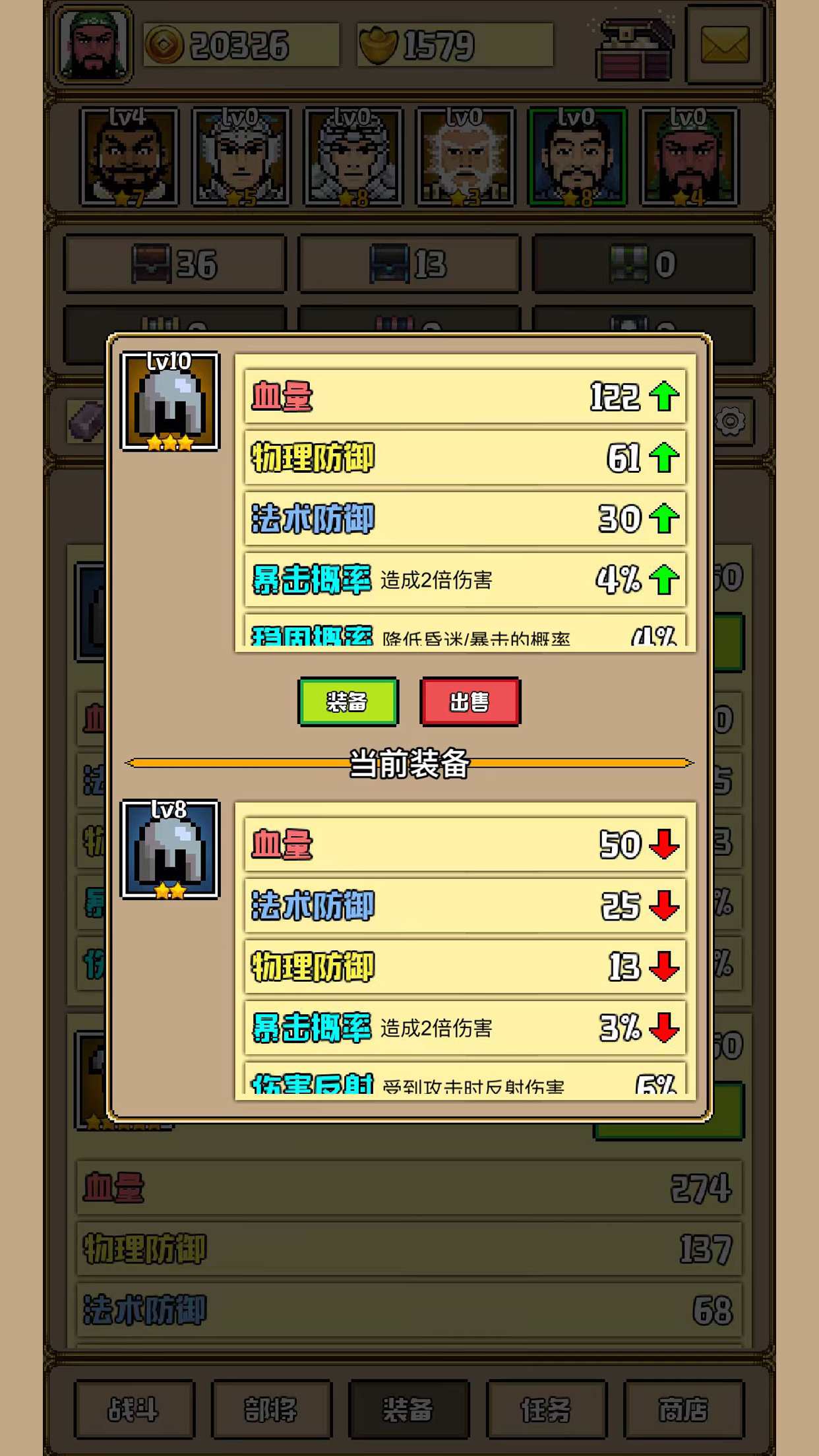Tap the lv10 helmet icon in the dialog
This screenshot has height=1456, width=819.
click(x=170, y=402)
